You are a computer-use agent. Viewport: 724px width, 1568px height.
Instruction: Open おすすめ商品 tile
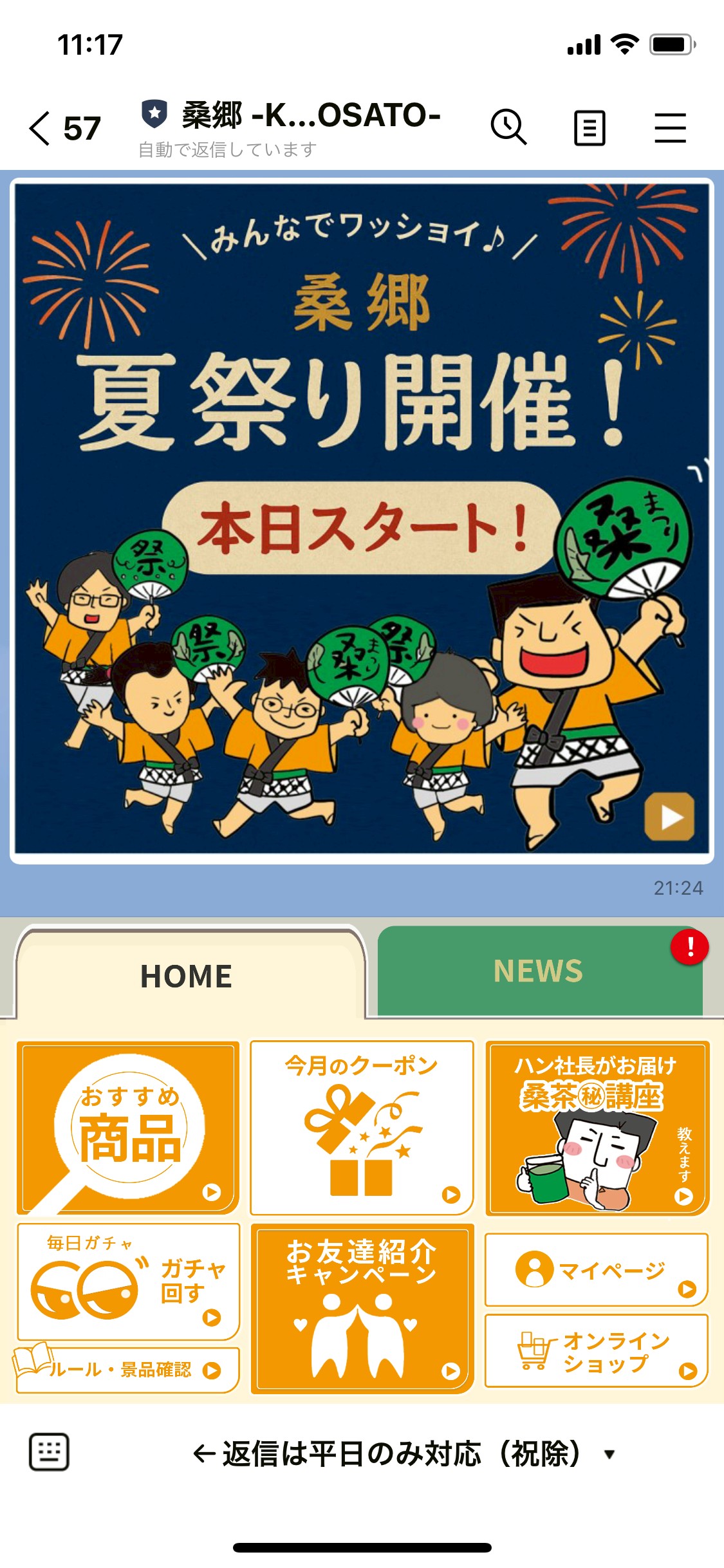click(128, 1128)
